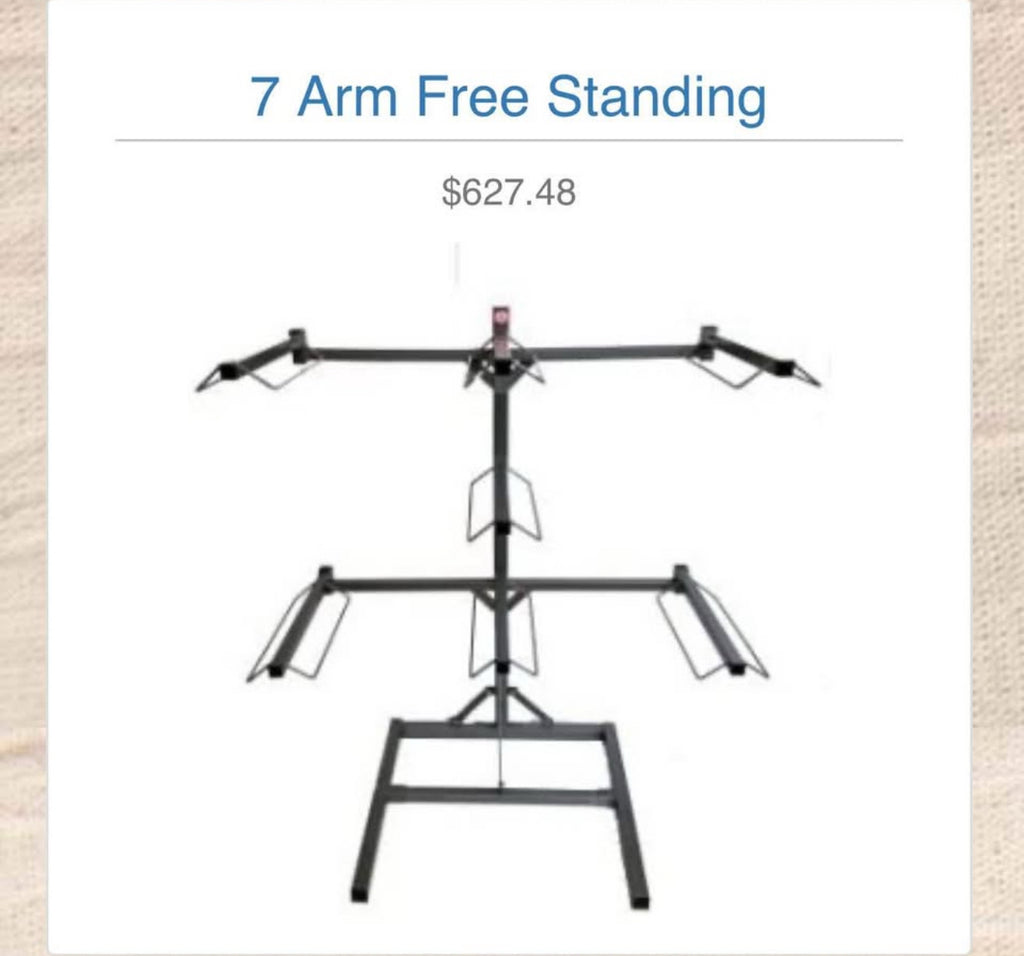
Task: Open the 7 Arm Free Standing title link
Action: point(508,97)
